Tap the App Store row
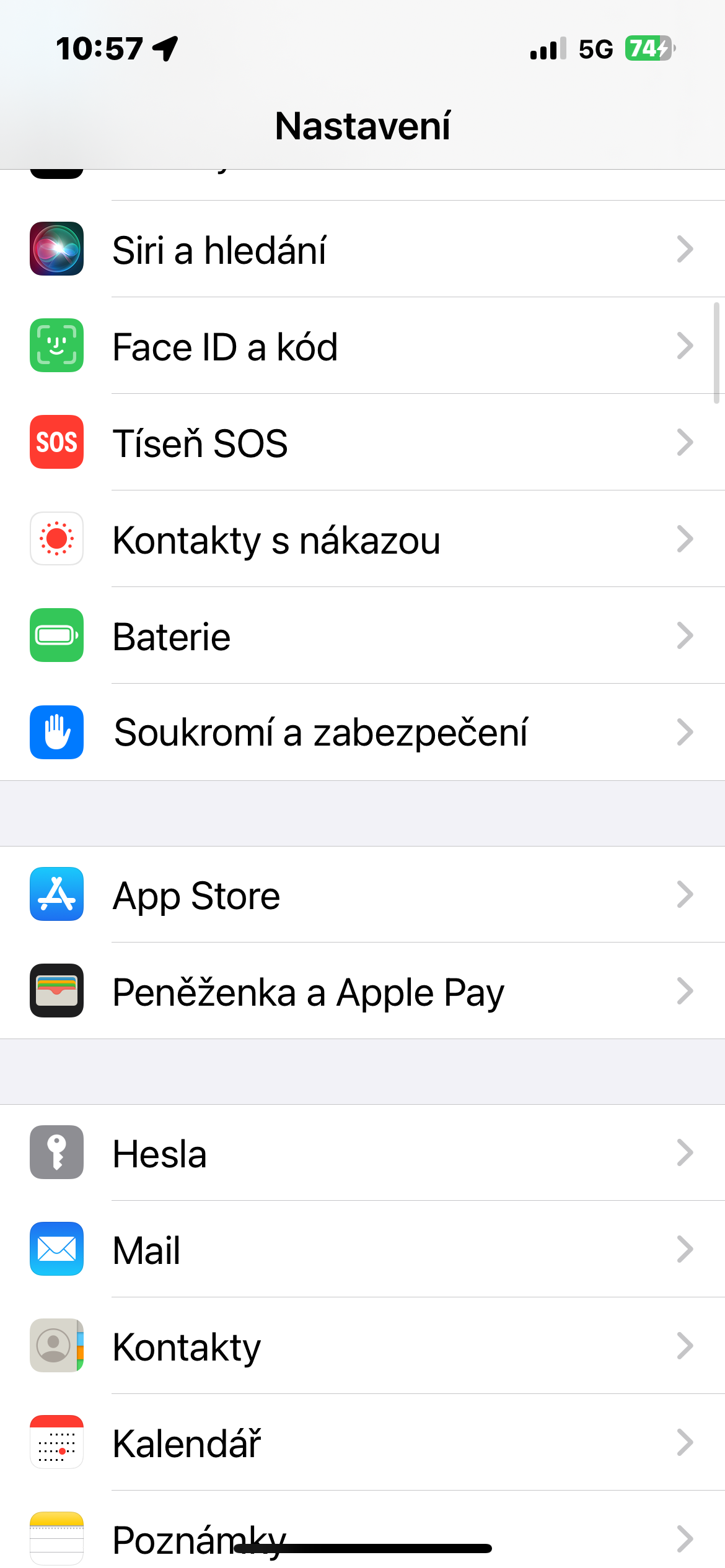 [x=362, y=894]
